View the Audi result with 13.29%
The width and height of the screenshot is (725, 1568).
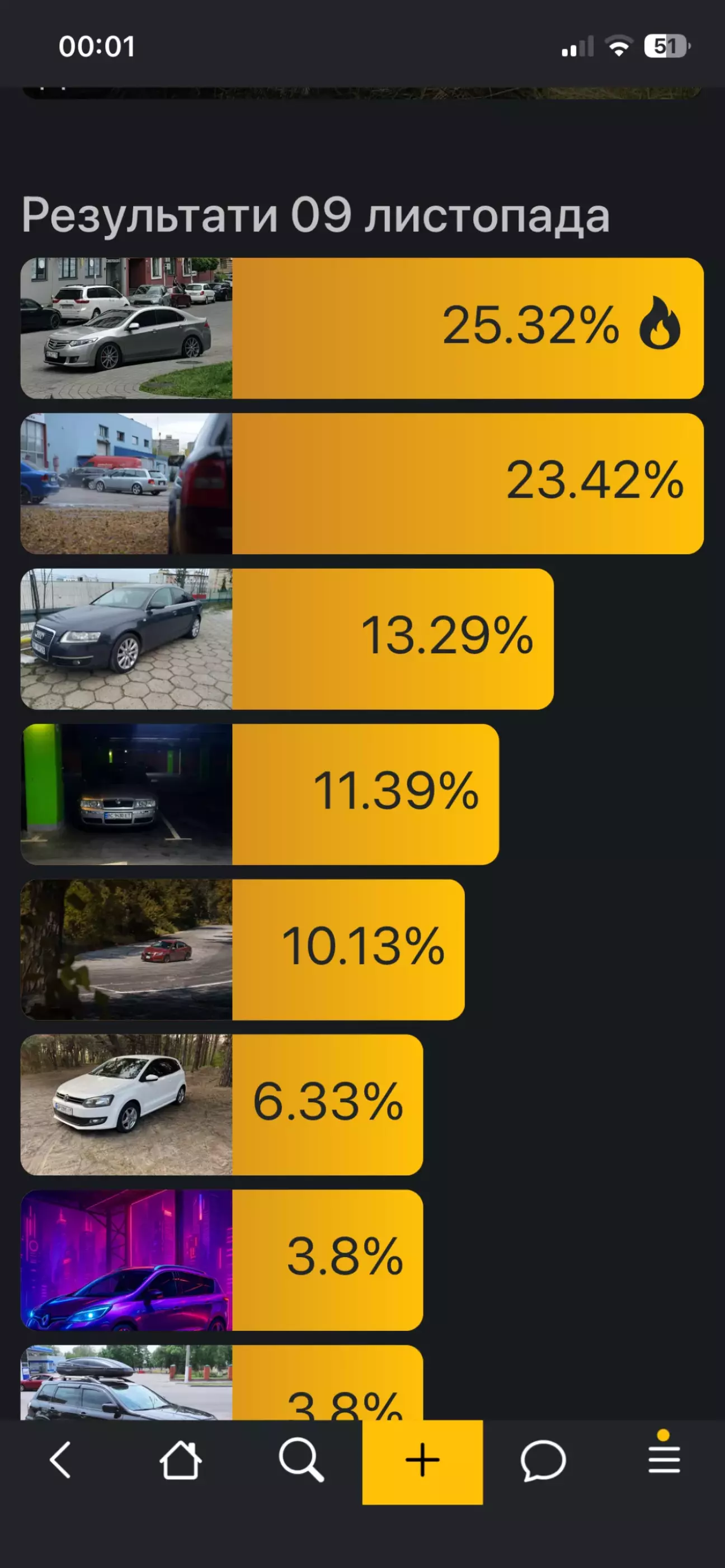[x=287, y=639]
